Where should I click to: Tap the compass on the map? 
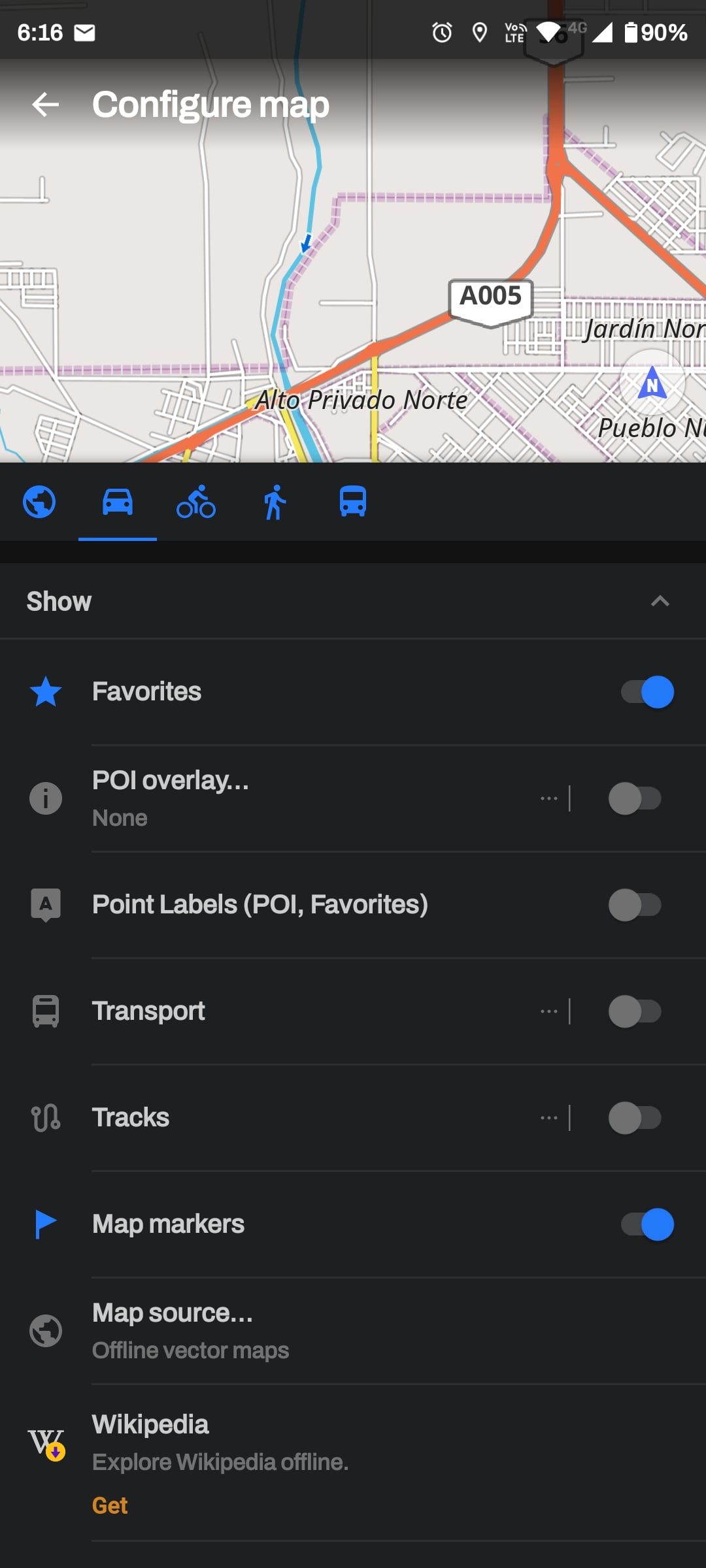pos(652,383)
